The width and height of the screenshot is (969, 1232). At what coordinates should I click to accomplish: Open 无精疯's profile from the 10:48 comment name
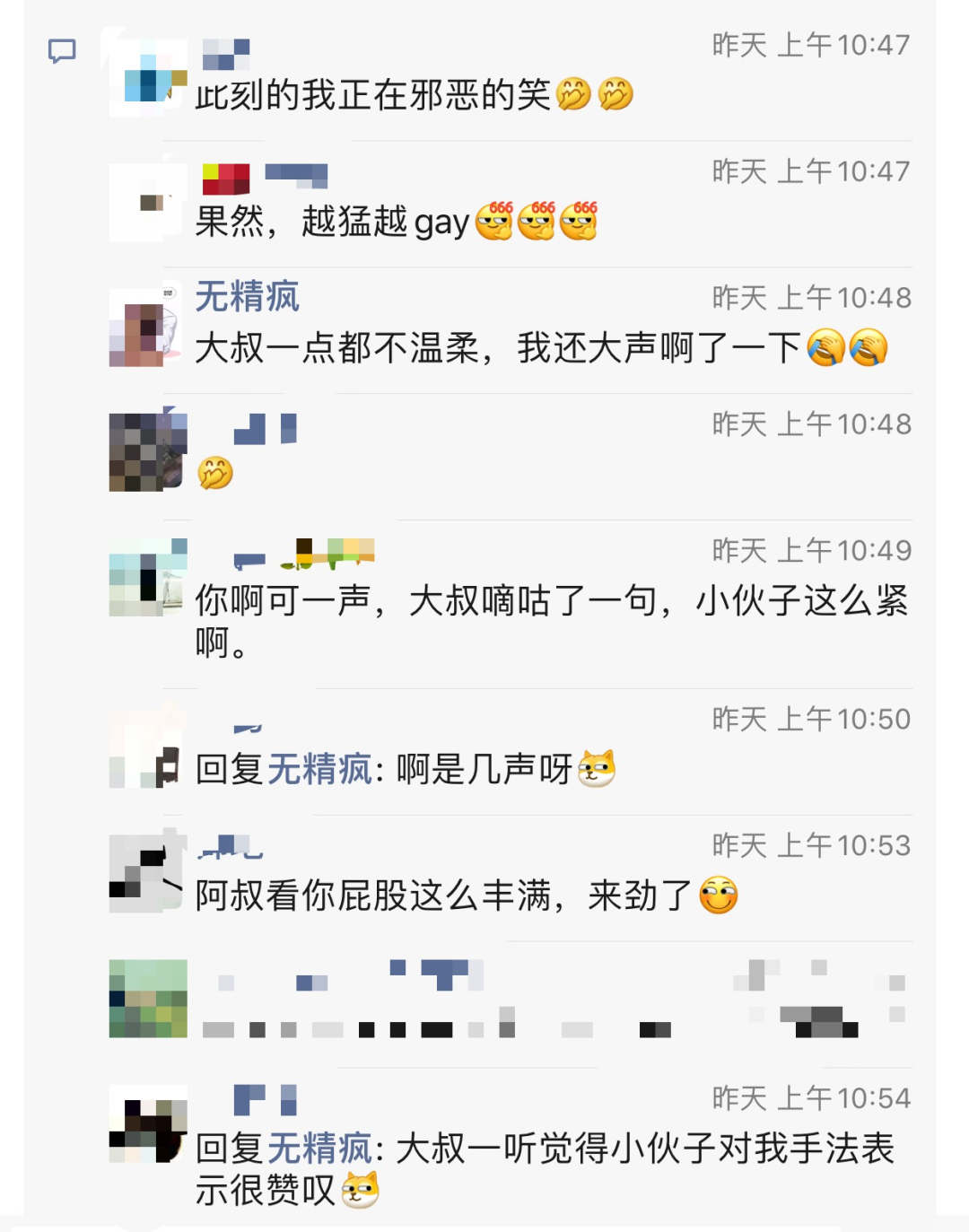(x=247, y=297)
